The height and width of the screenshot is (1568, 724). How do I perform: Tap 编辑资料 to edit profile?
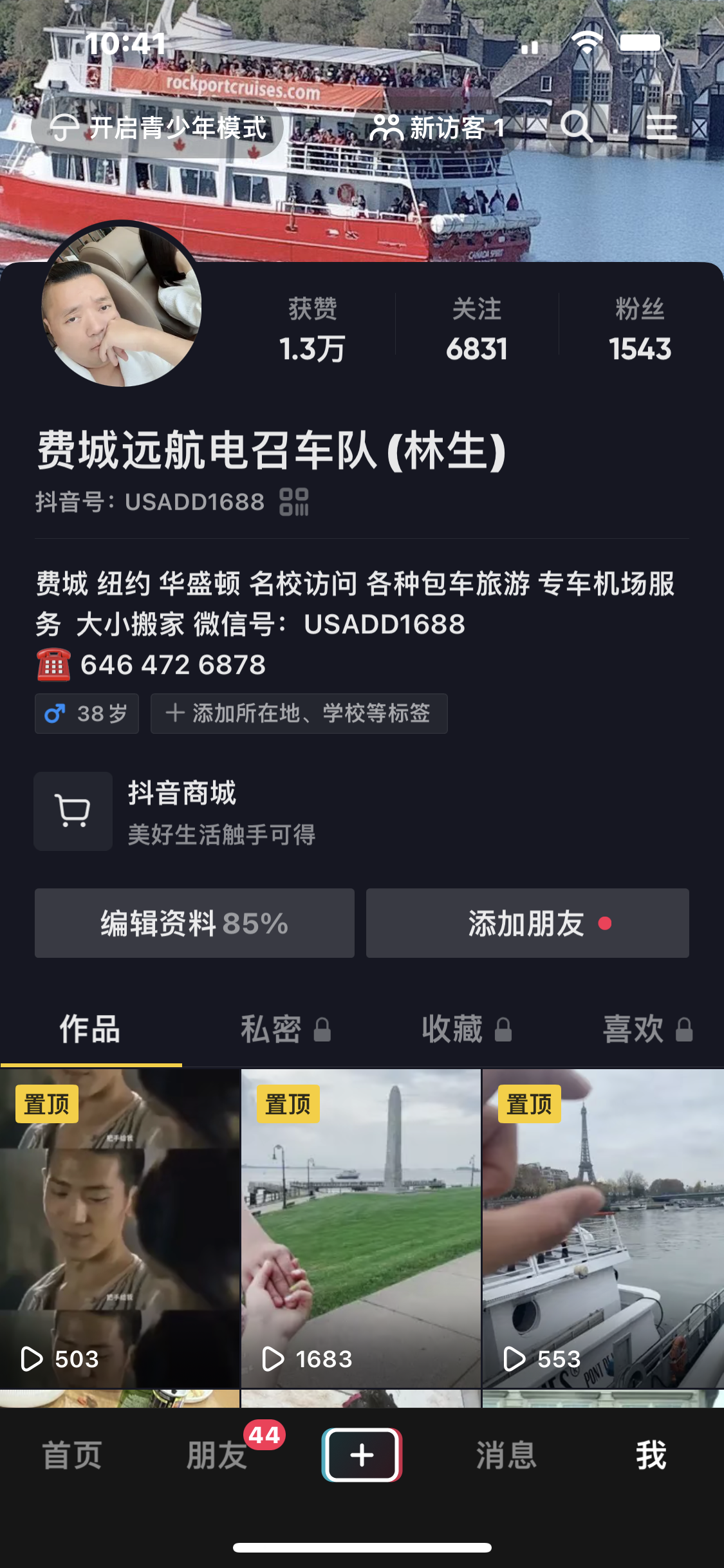[x=194, y=923]
